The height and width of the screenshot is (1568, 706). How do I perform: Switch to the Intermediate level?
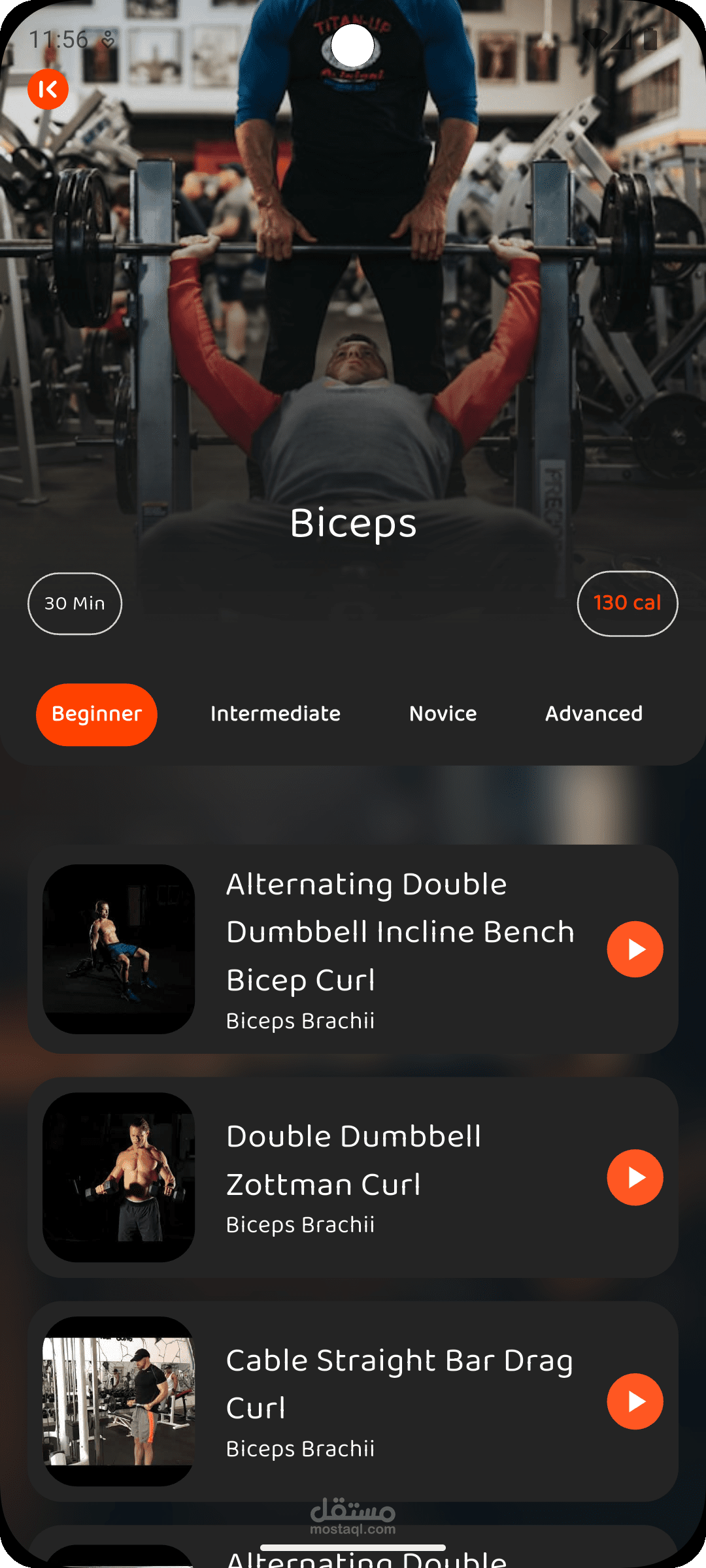275,713
